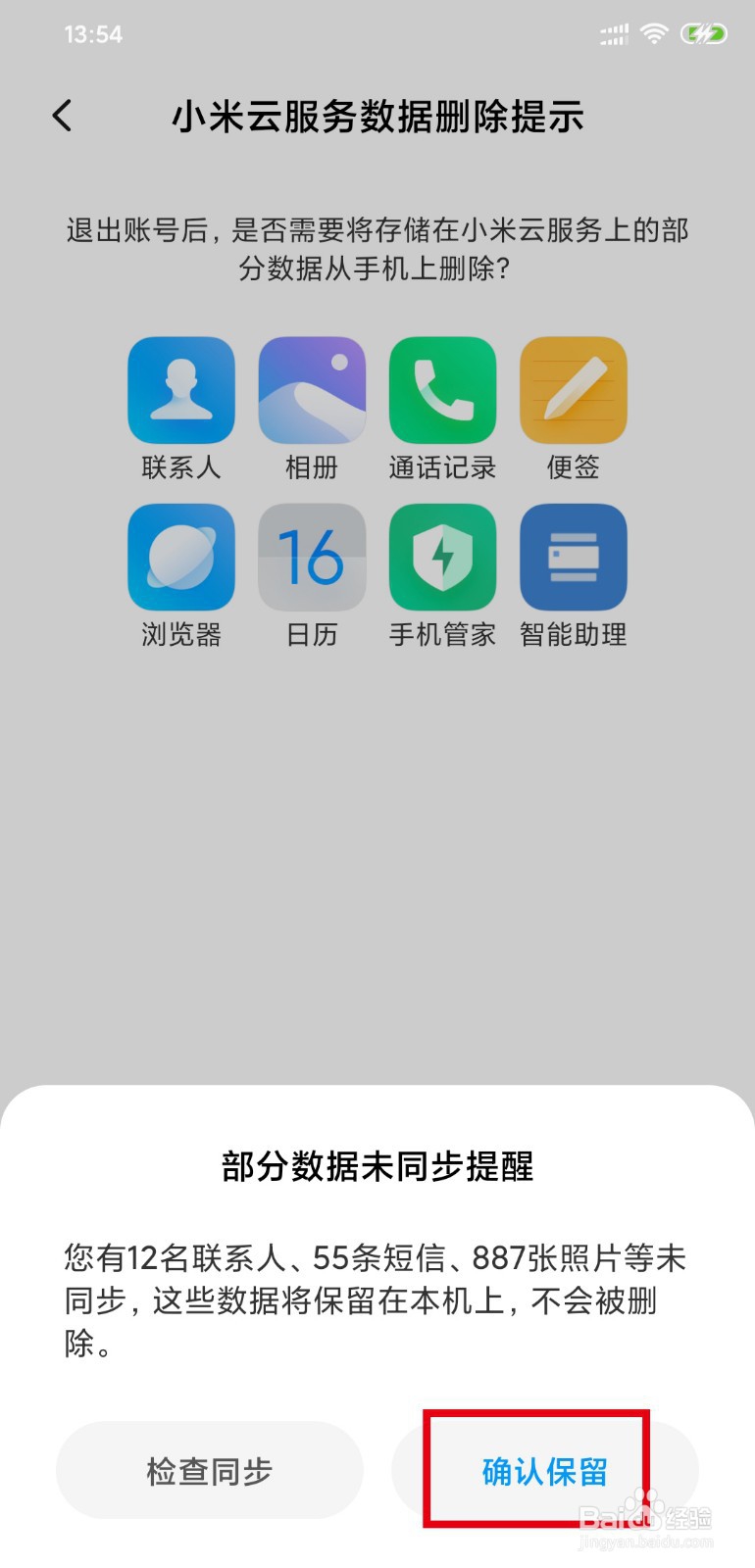Tap the unsynced data description text
The width and height of the screenshot is (755, 1568).
click(x=377, y=1300)
